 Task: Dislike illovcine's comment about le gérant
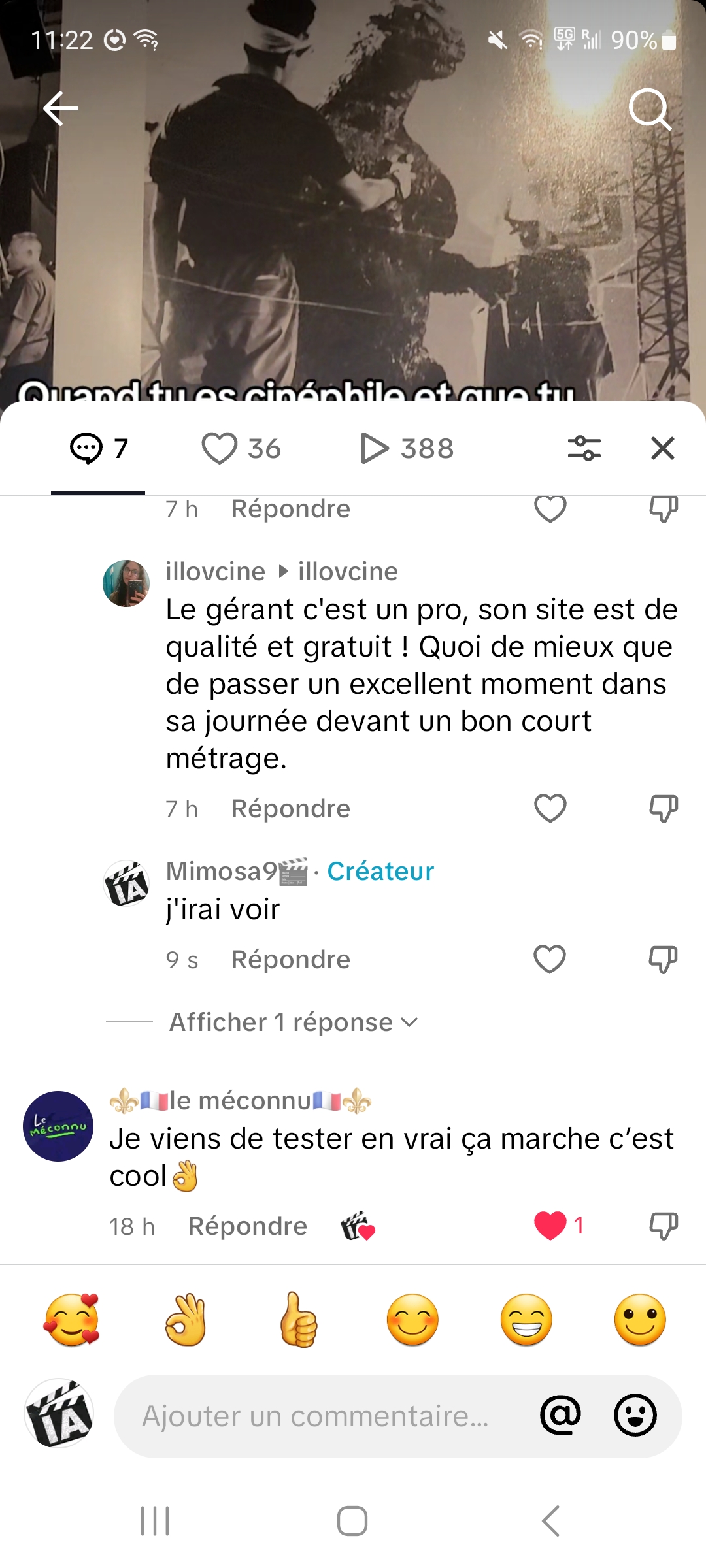pos(663,809)
